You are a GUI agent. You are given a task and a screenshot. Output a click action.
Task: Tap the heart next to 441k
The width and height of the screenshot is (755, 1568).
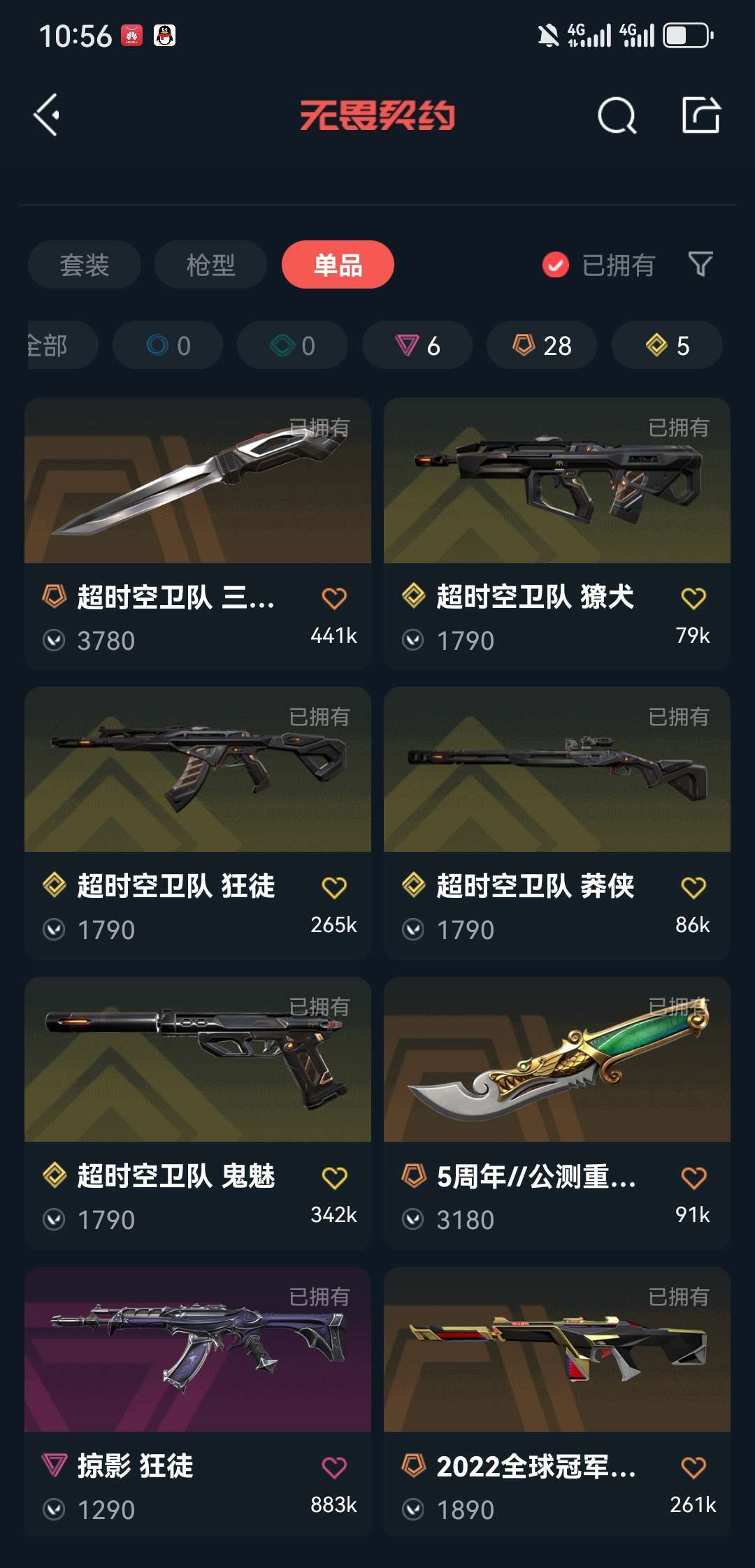[336, 597]
